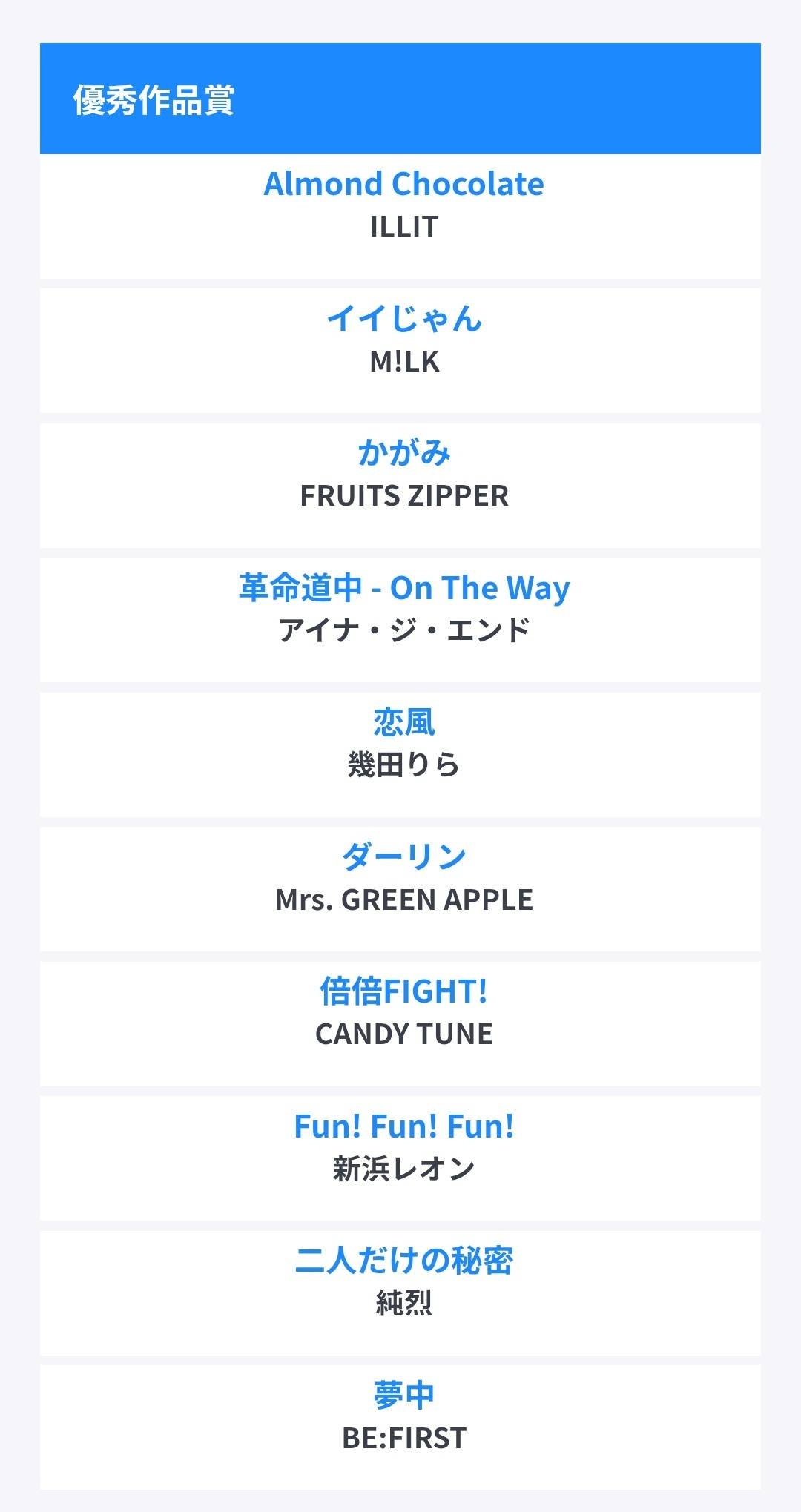
Task: Open the Almond Chocolate song link
Action: 403,185
